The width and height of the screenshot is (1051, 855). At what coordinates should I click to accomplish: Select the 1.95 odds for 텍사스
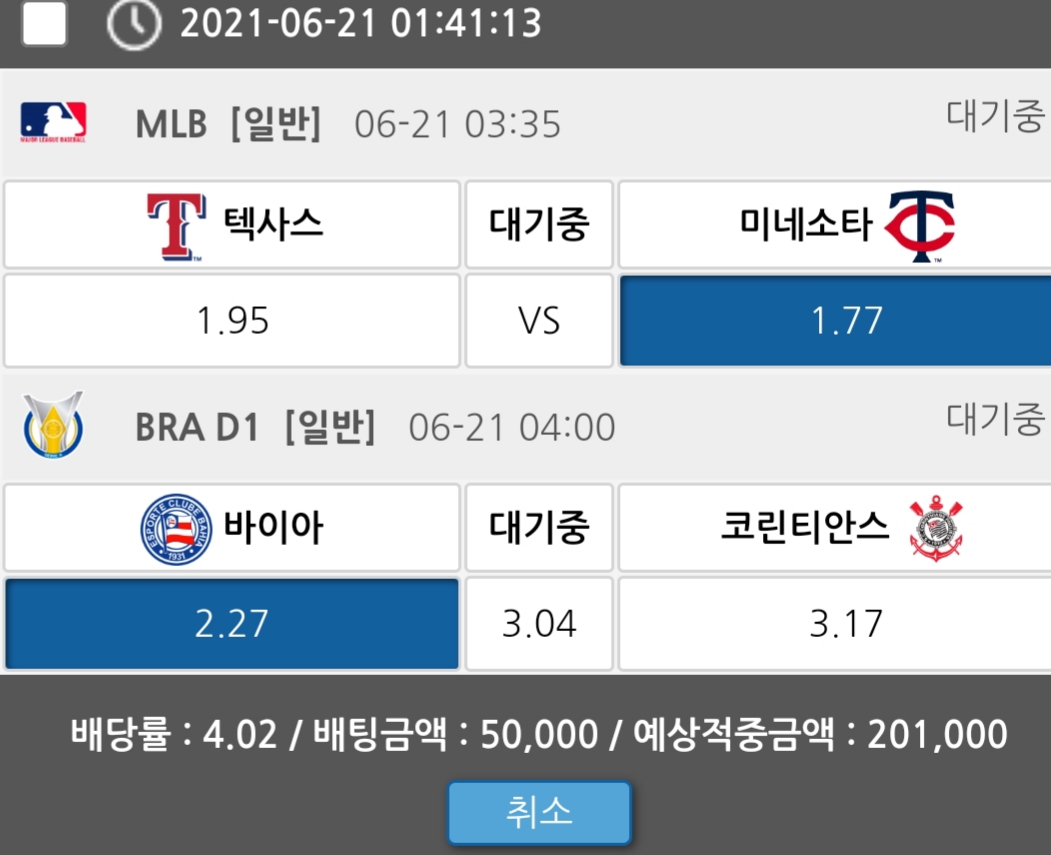coord(232,321)
